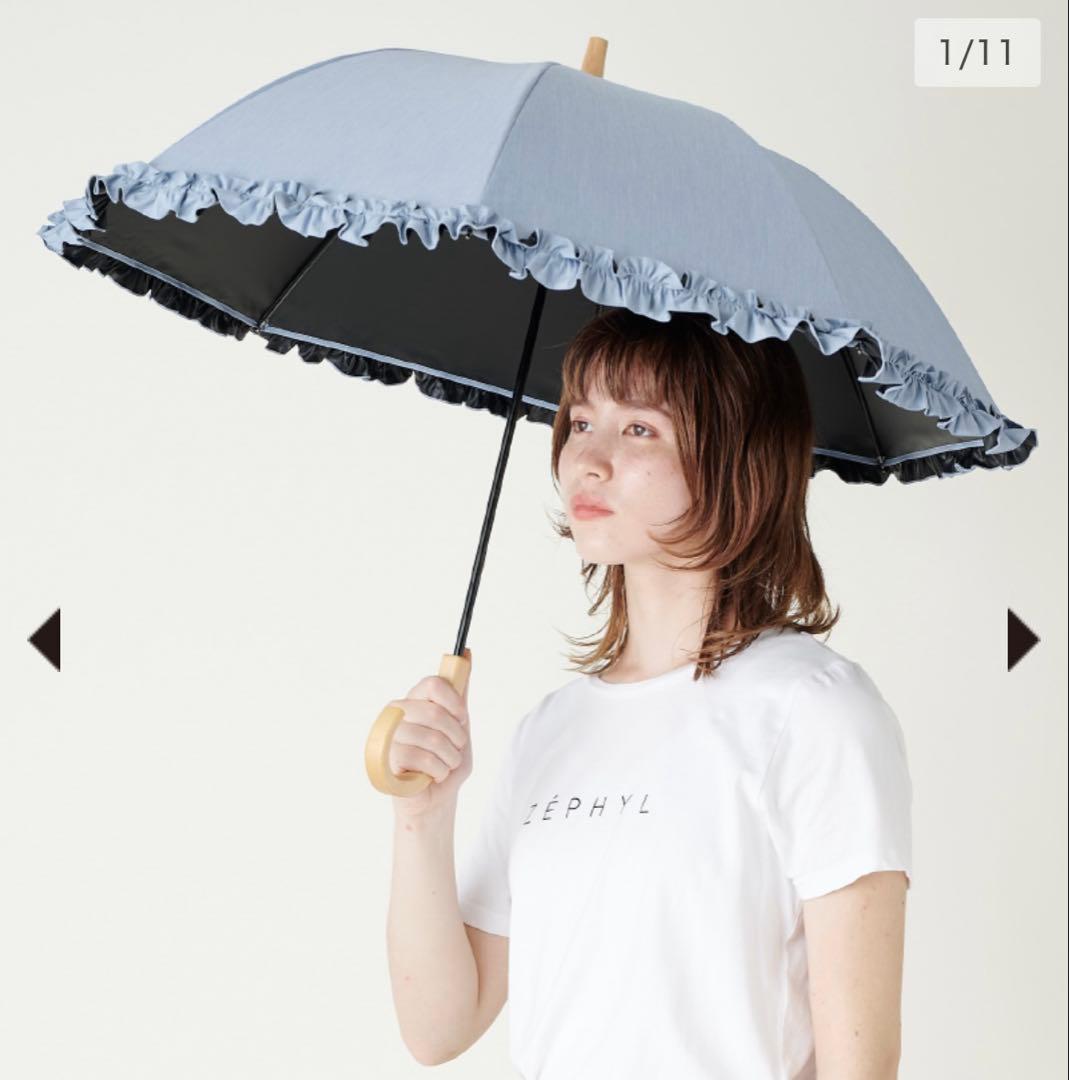Show the next product image
The image size is (1069, 1080).
coord(1022,639)
